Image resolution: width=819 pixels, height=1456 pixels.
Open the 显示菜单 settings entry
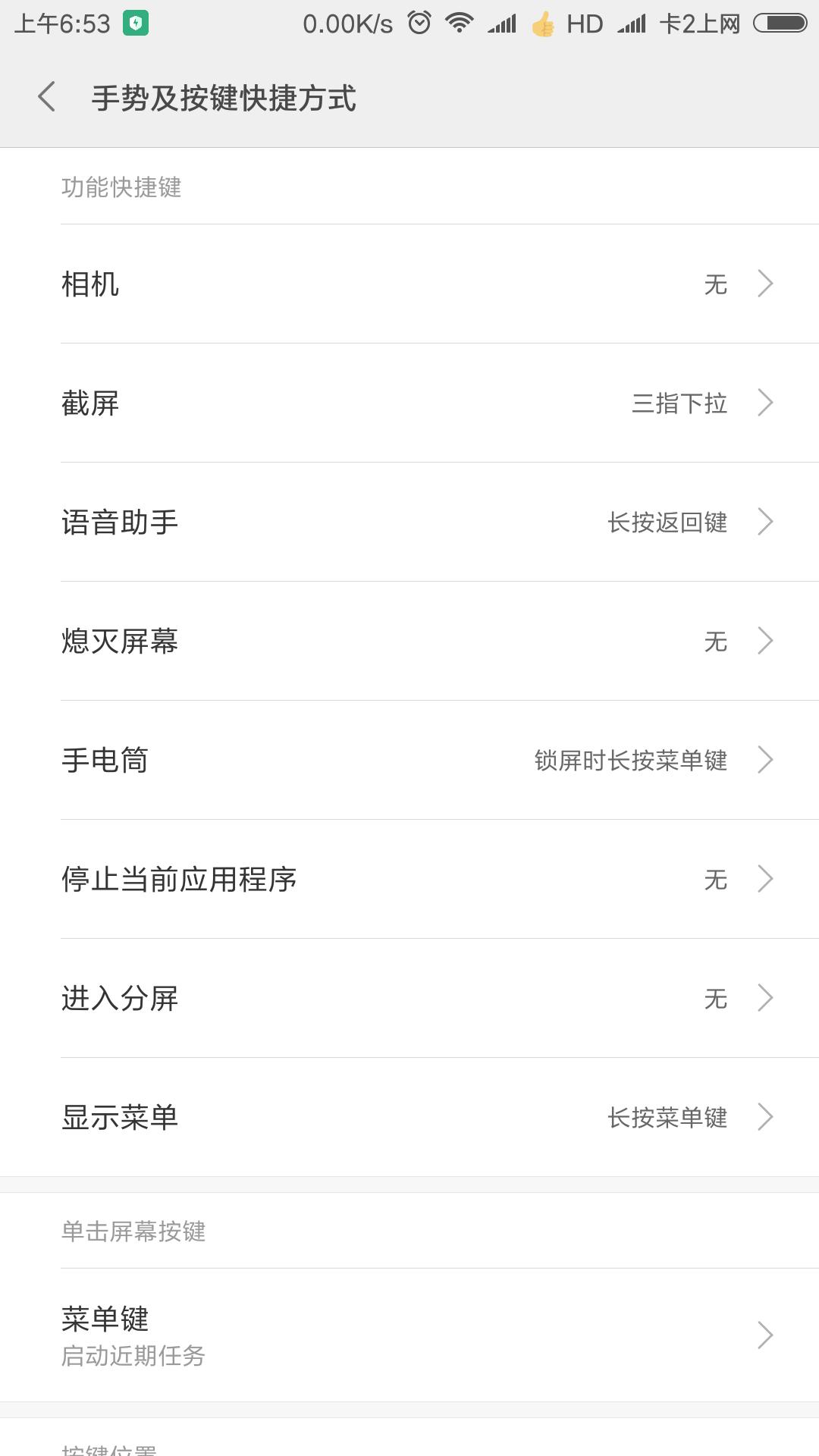click(x=409, y=1118)
